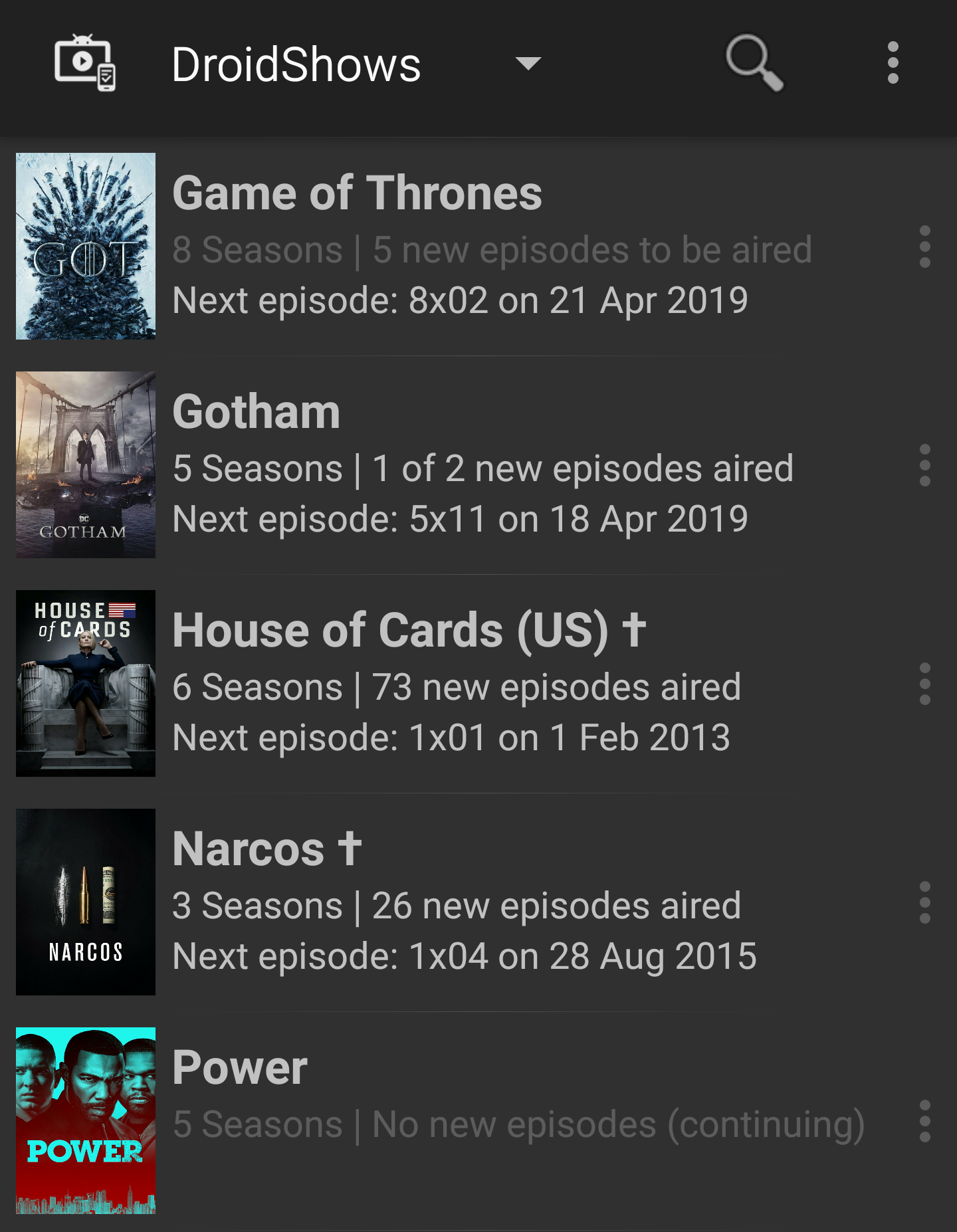The height and width of the screenshot is (1232, 957).
Task: Open the search magnifier in the app bar
Action: (x=754, y=63)
